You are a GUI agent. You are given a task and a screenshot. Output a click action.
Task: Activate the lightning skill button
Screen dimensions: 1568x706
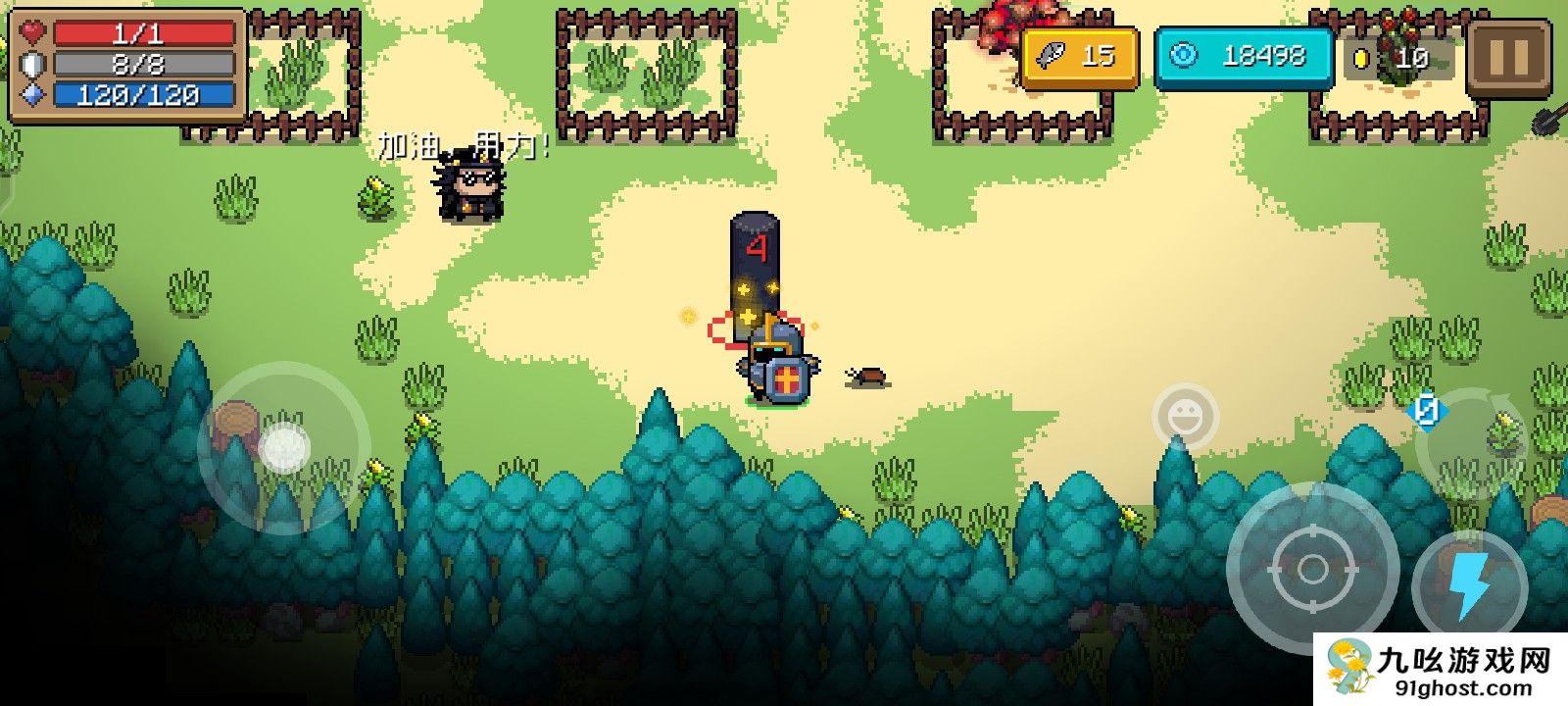[1469, 585]
